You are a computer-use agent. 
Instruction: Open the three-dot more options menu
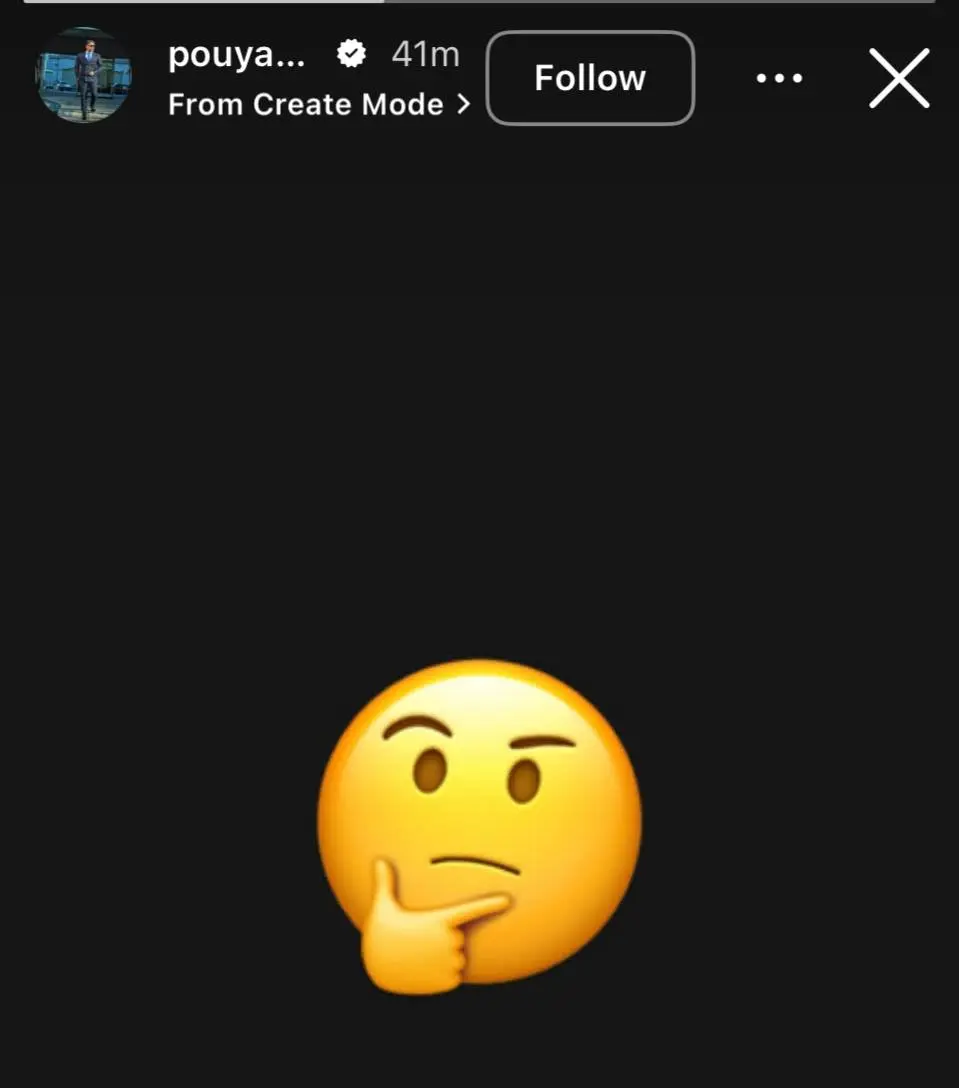pyautogui.click(x=779, y=78)
